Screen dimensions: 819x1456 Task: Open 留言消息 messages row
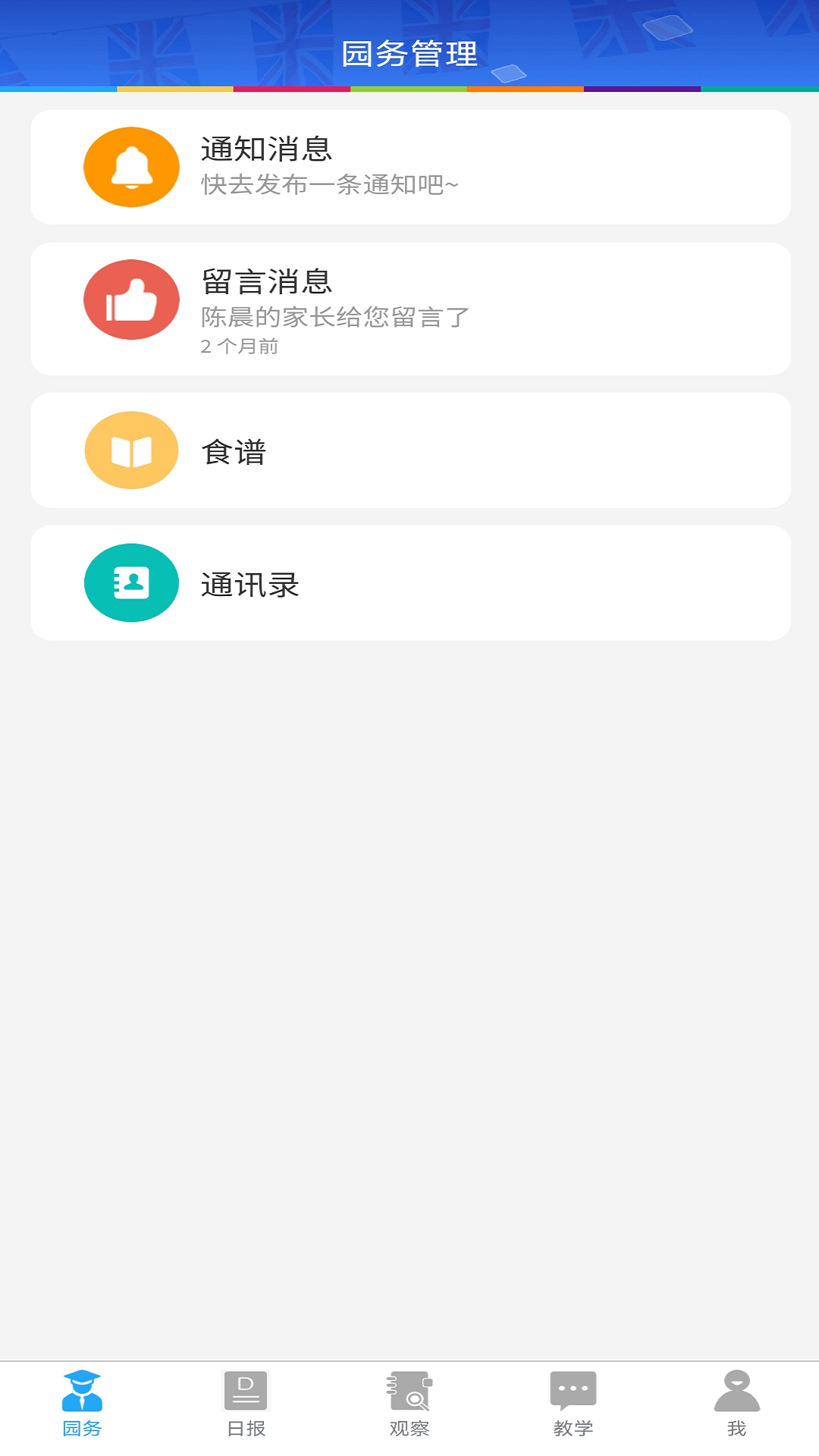[411, 309]
